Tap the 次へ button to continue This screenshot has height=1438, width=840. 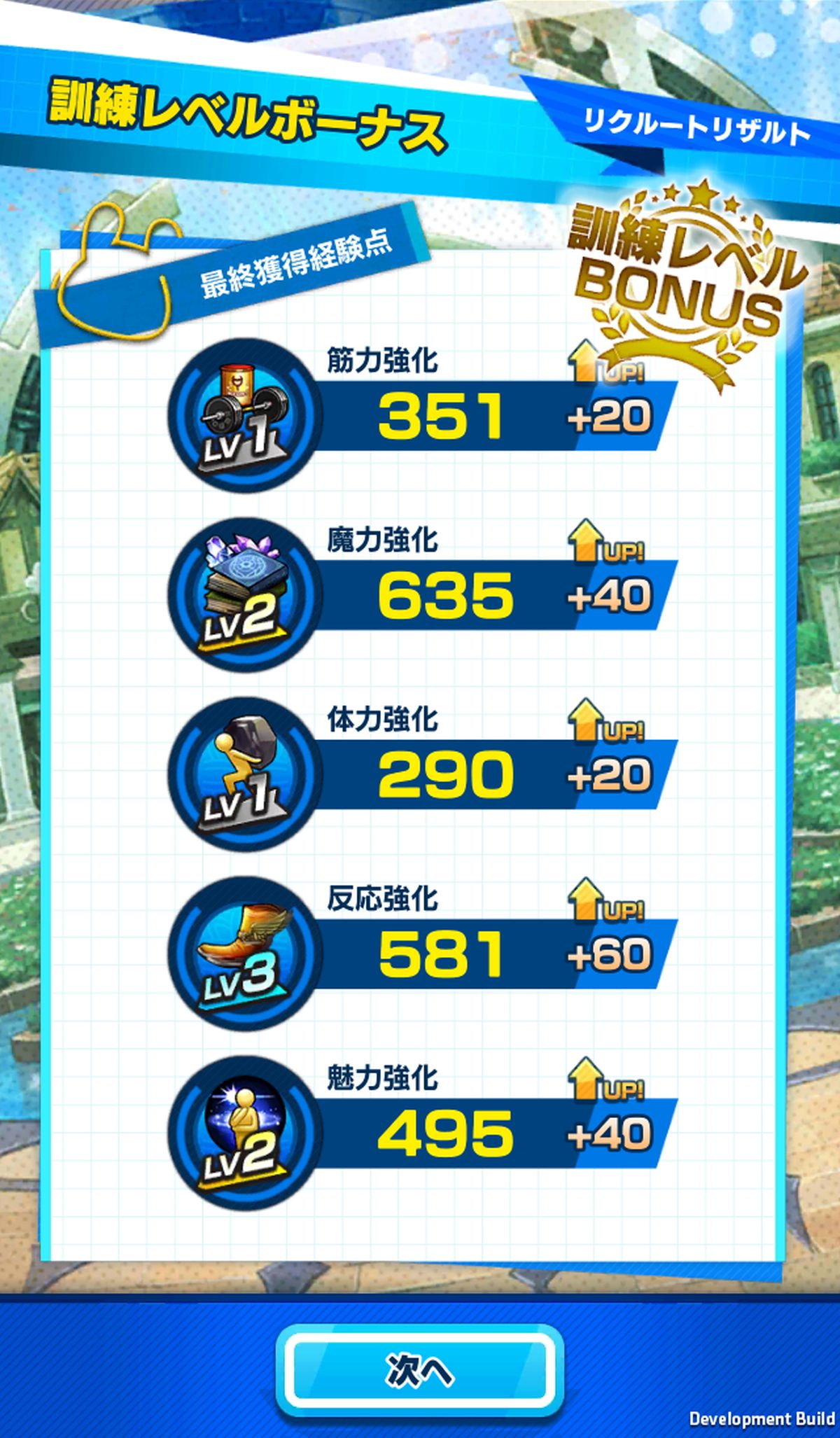click(x=419, y=1369)
